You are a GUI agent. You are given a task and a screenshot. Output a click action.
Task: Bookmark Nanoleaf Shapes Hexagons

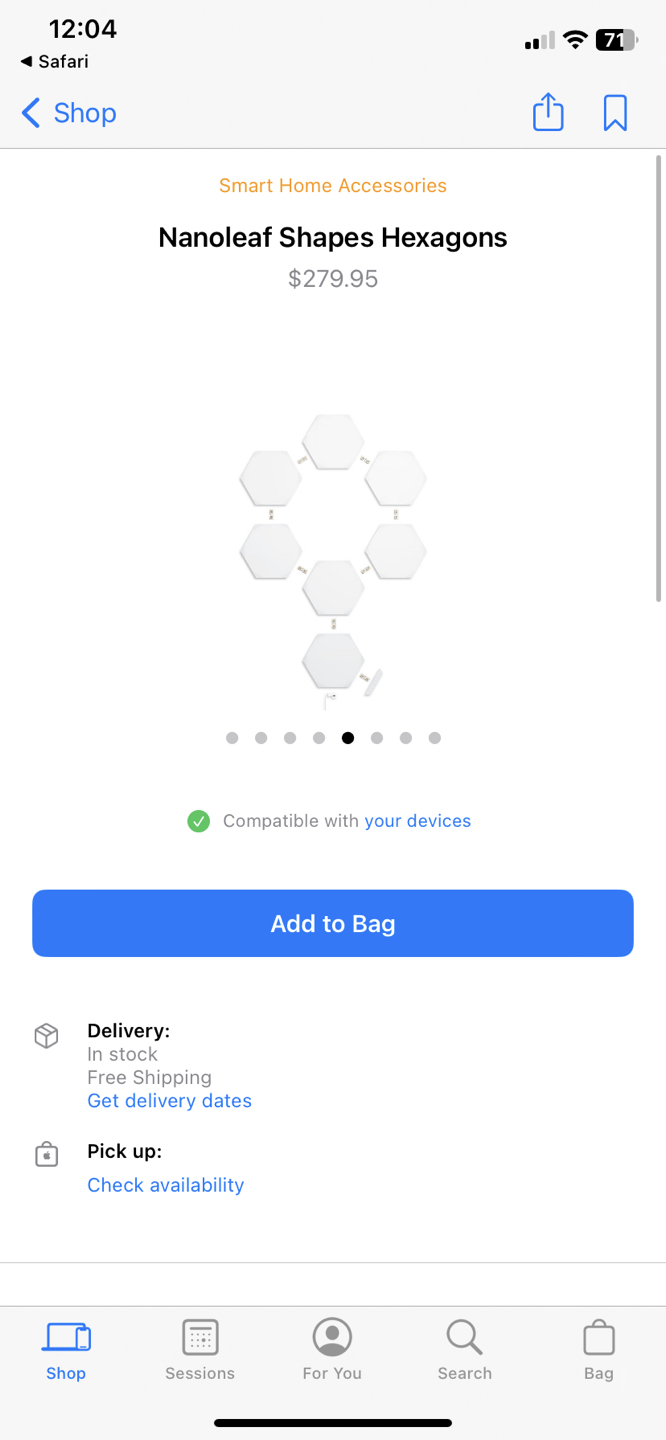click(x=615, y=113)
